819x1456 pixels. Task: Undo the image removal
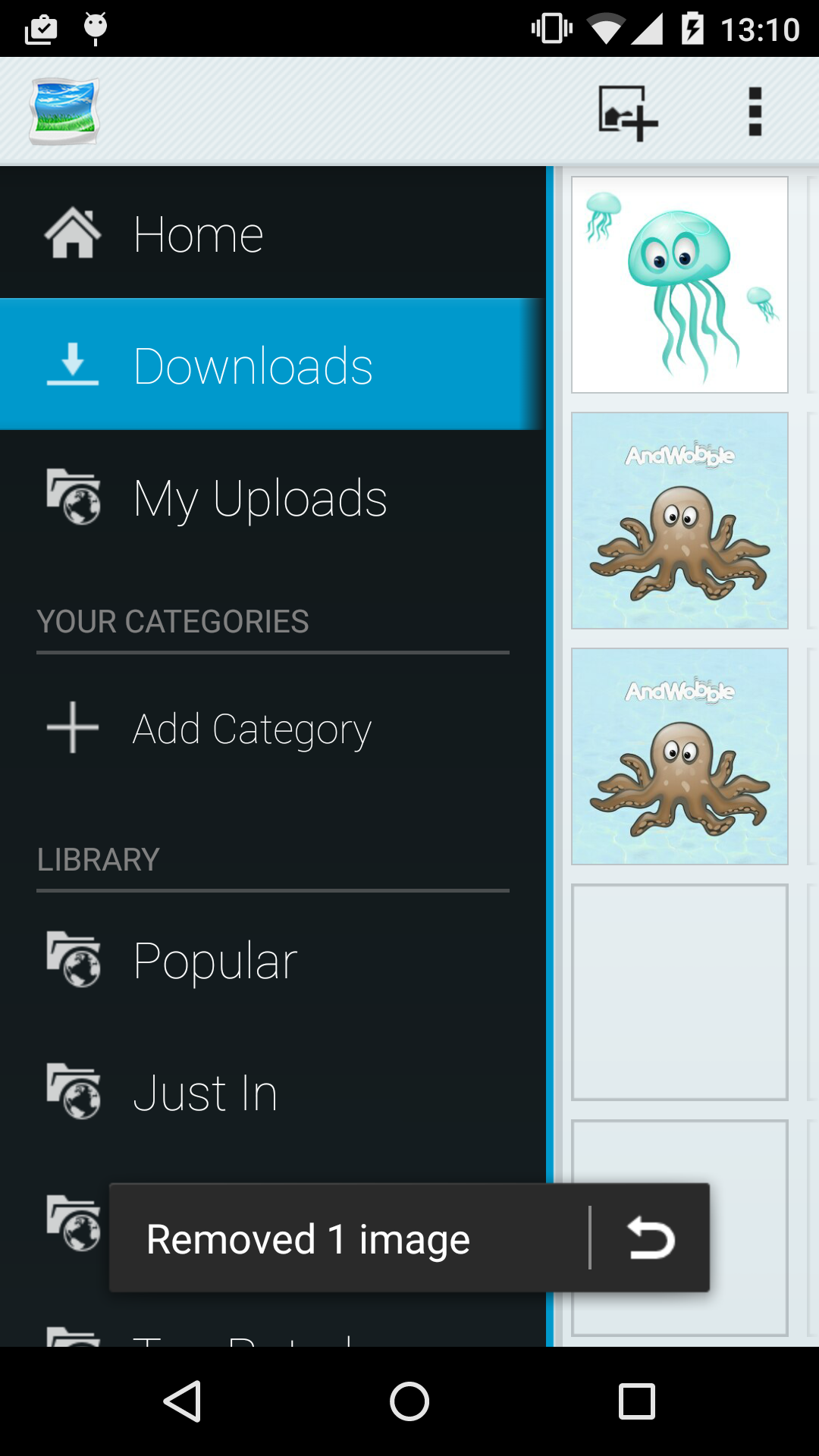(651, 1238)
